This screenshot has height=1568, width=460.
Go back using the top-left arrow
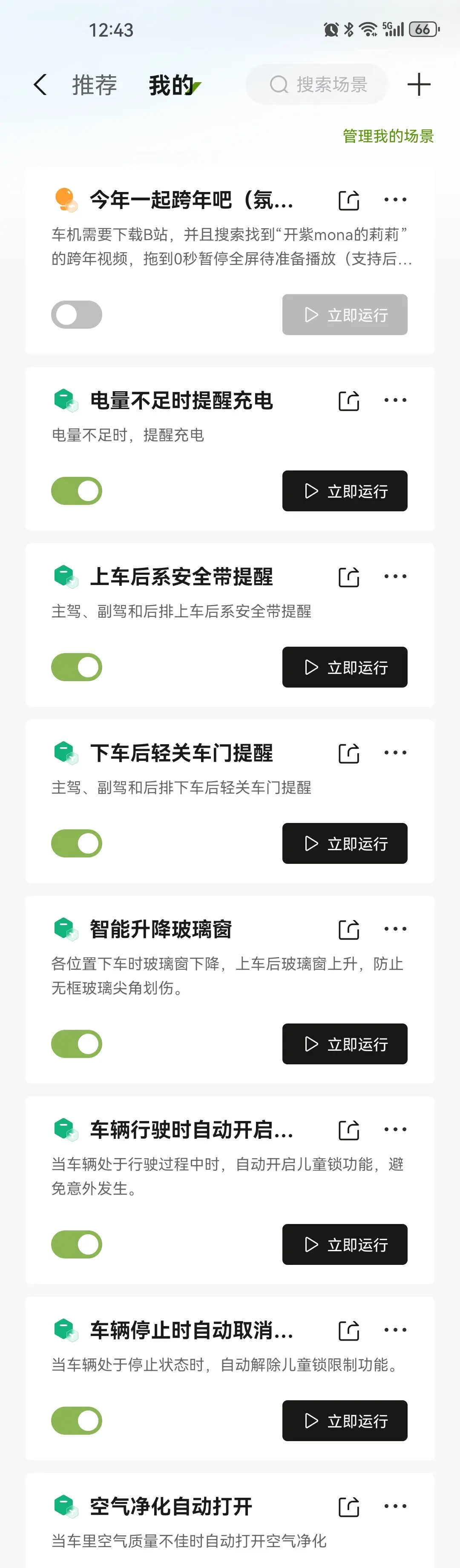(40, 85)
